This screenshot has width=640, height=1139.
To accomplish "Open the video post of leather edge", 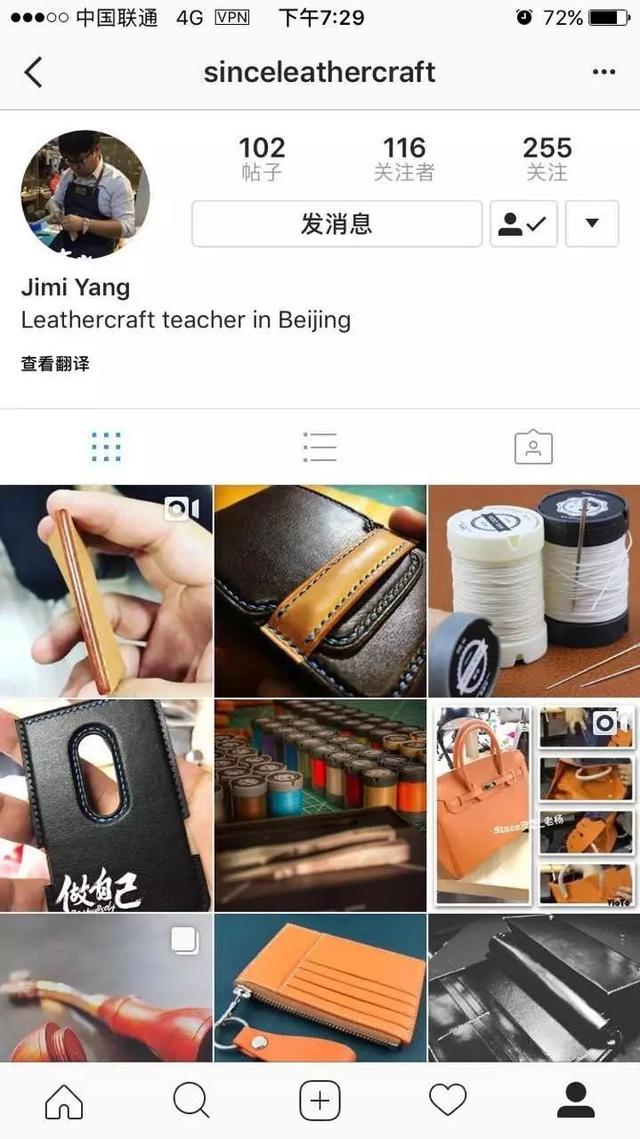I will (x=106, y=591).
